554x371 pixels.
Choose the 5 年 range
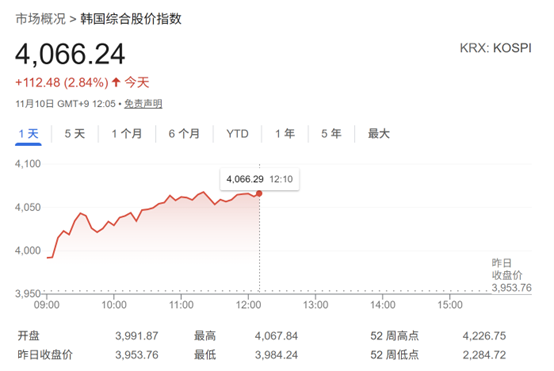pos(331,134)
